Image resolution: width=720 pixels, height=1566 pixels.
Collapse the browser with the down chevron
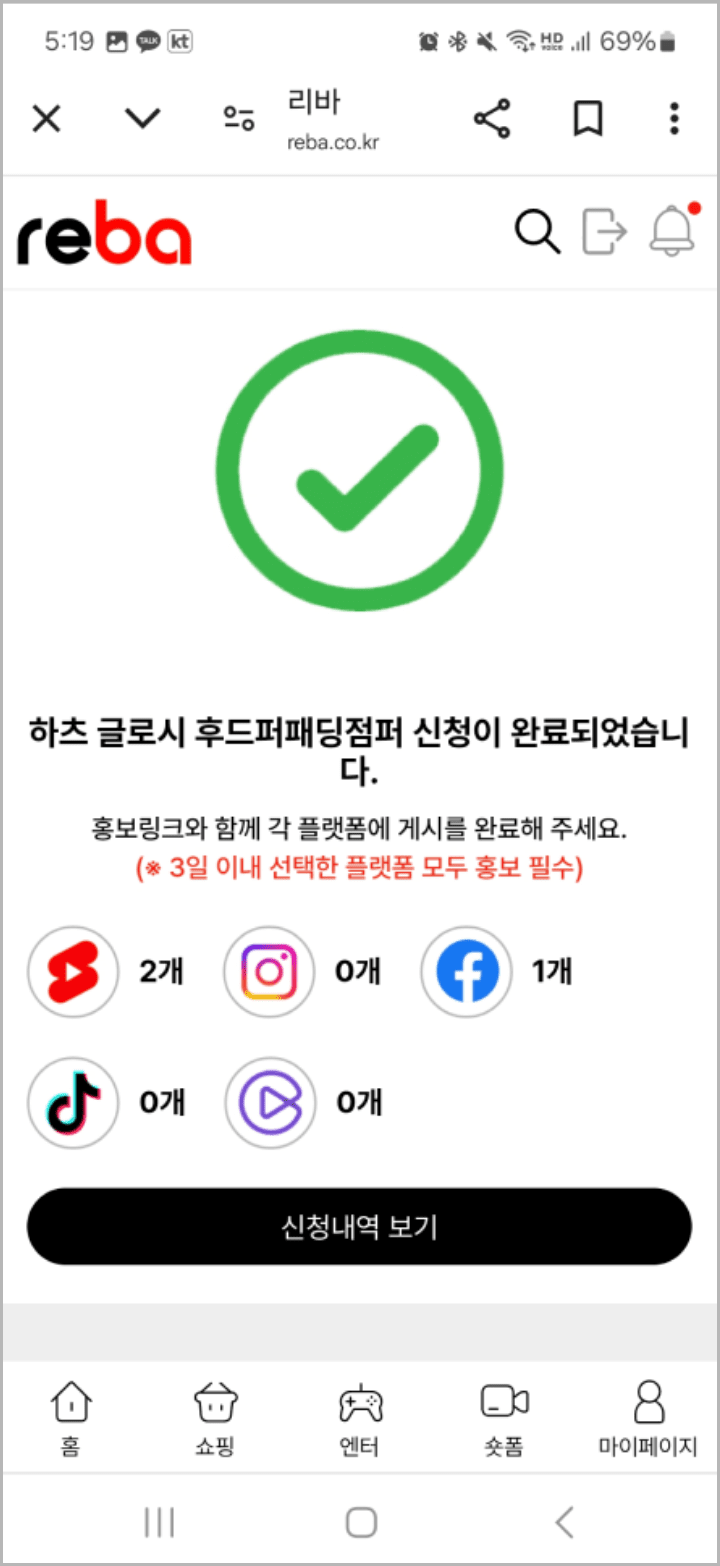[142, 119]
